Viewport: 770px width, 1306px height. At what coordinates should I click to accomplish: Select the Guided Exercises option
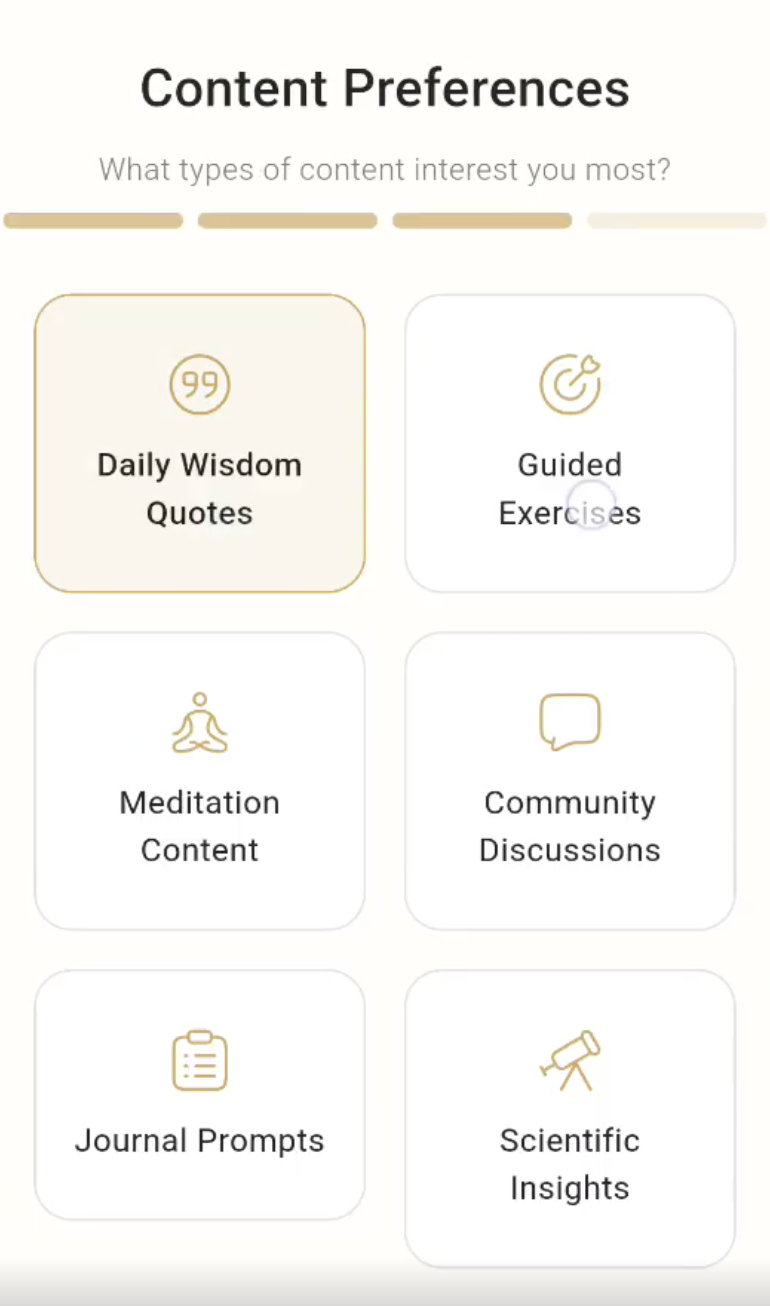click(570, 443)
